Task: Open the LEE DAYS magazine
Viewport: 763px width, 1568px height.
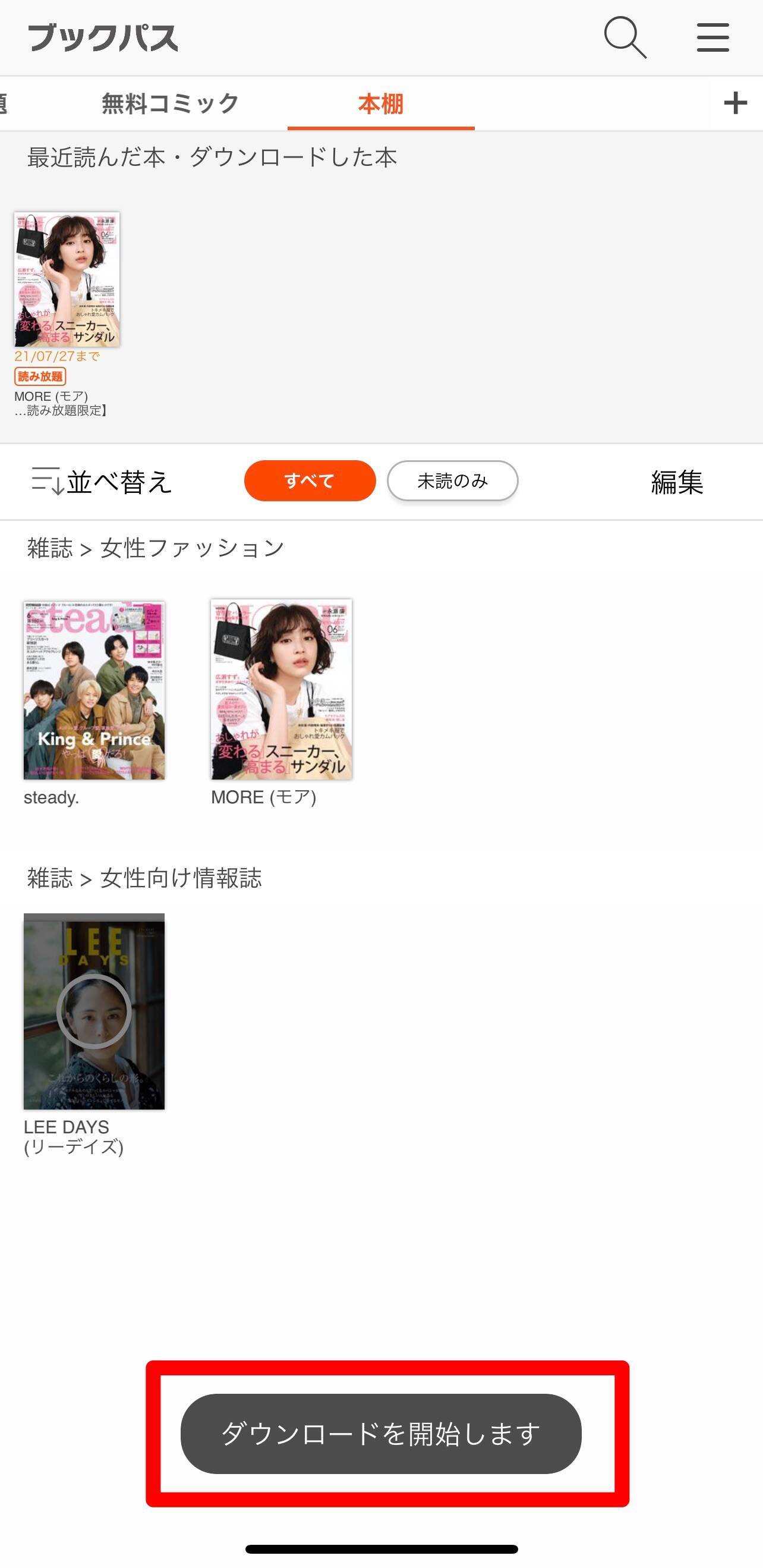Action: coord(94,1011)
